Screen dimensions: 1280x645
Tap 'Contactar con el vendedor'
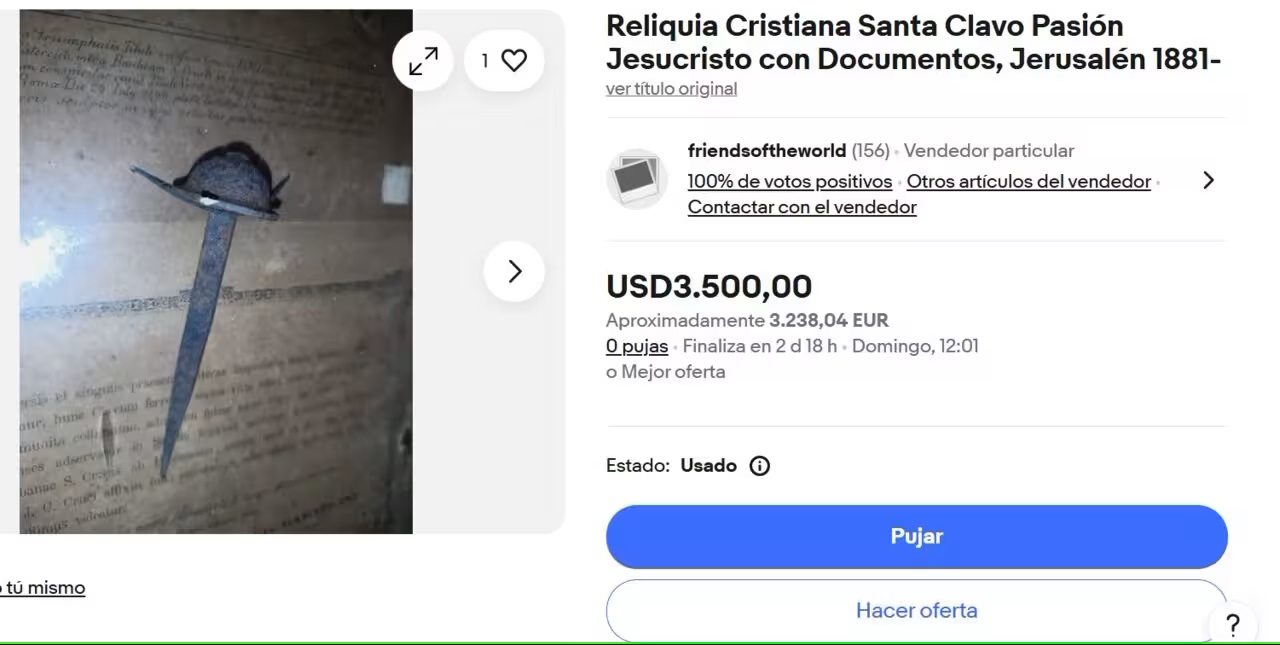tap(802, 207)
